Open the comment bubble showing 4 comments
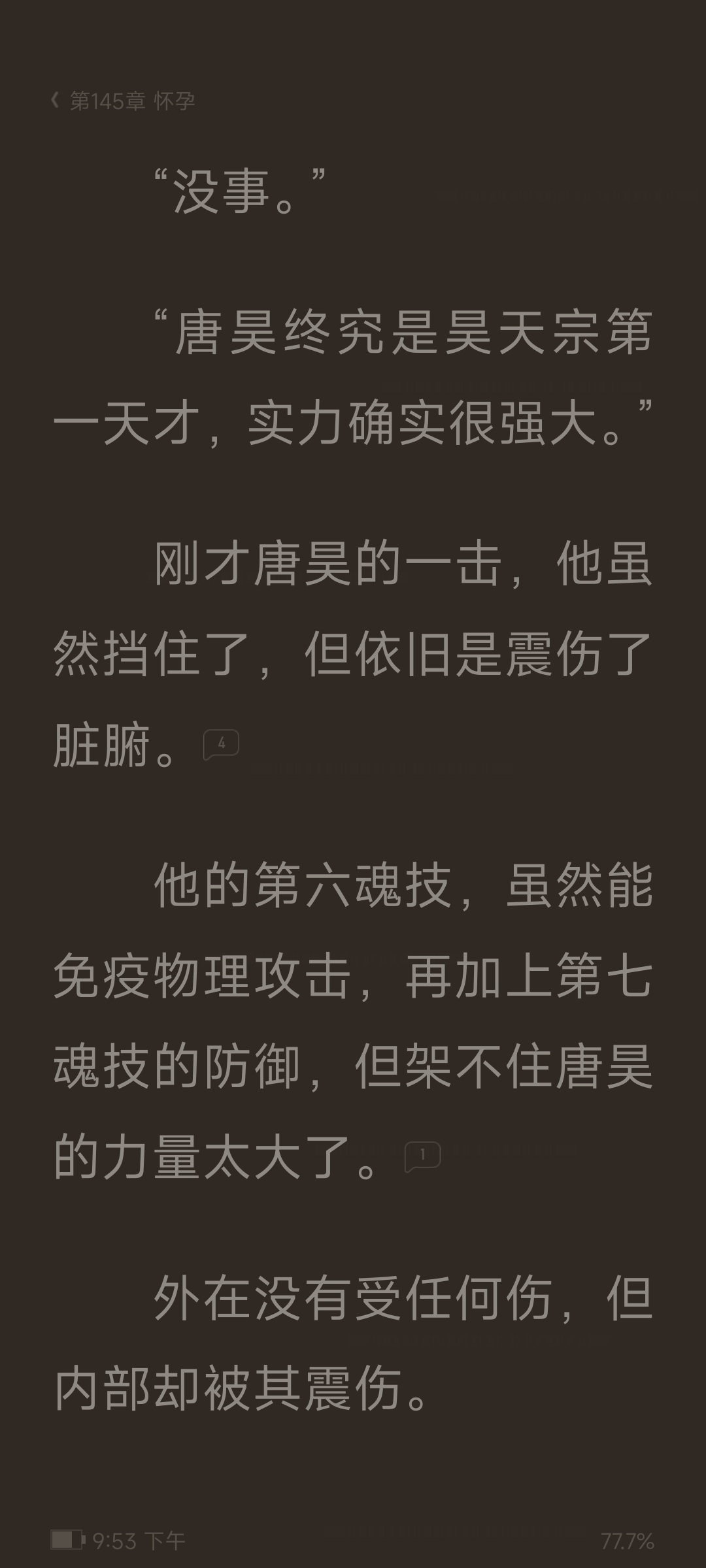Screen dimensions: 706x1568 [221, 744]
